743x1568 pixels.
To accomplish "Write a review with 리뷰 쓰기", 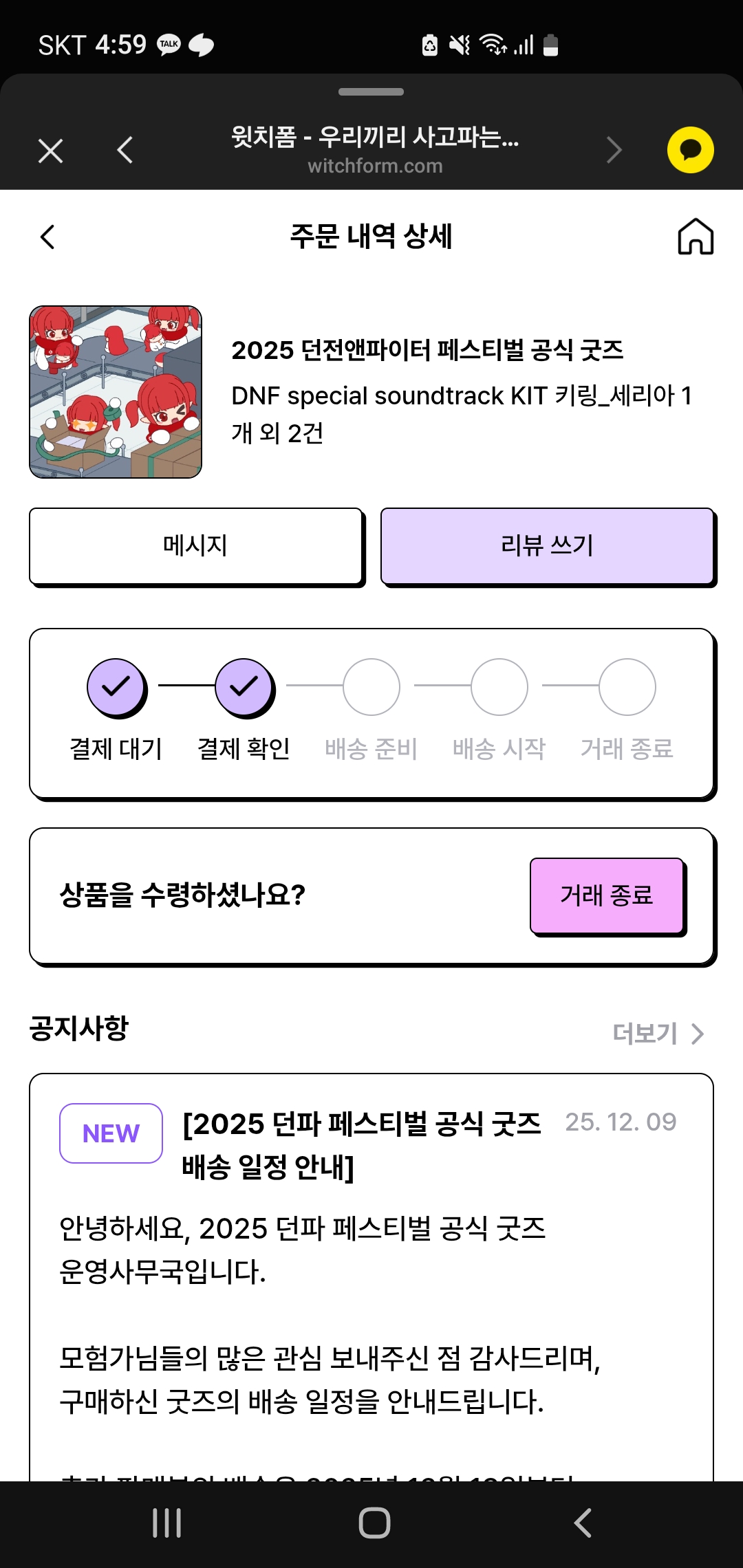I will pos(547,546).
